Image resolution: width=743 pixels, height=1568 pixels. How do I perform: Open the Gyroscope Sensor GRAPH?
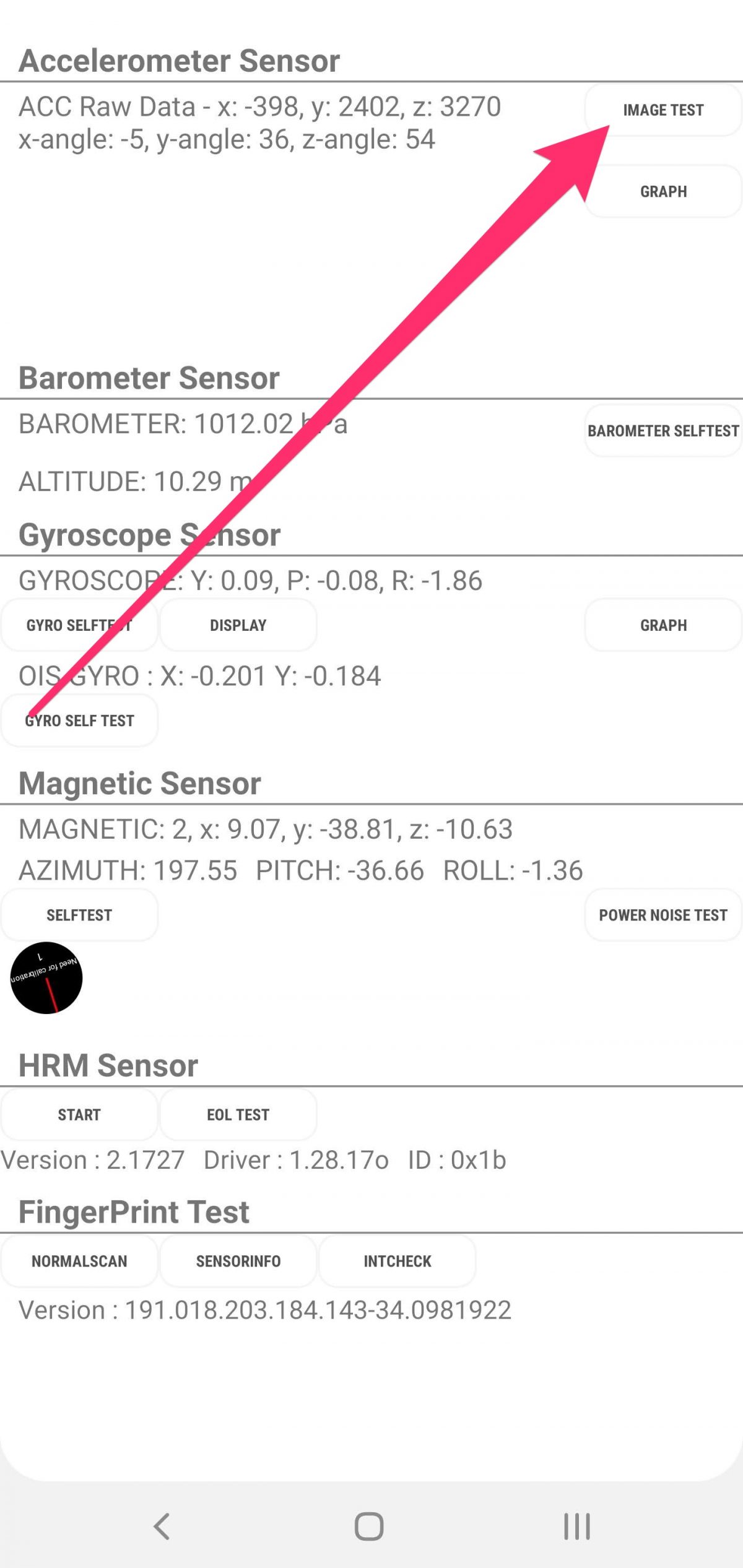click(663, 625)
